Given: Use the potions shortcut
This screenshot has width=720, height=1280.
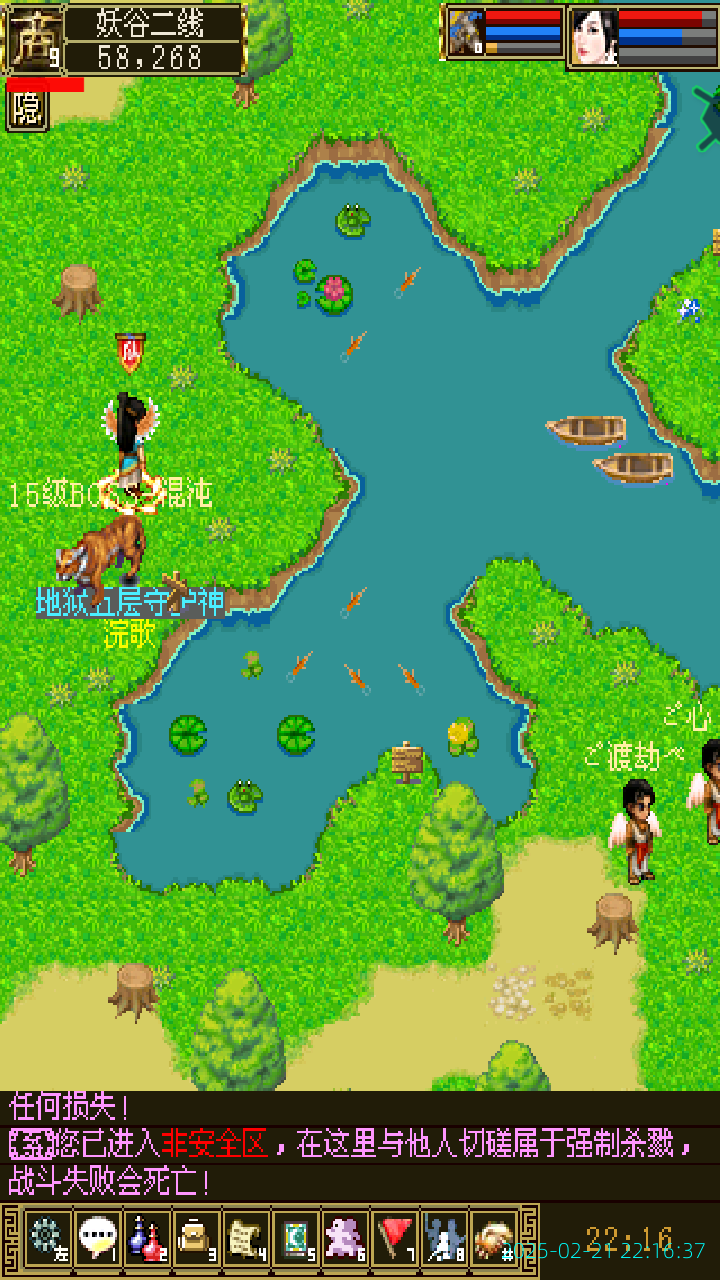Looking at the screenshot, I should pyautogui.click(x=147, y=1238).
